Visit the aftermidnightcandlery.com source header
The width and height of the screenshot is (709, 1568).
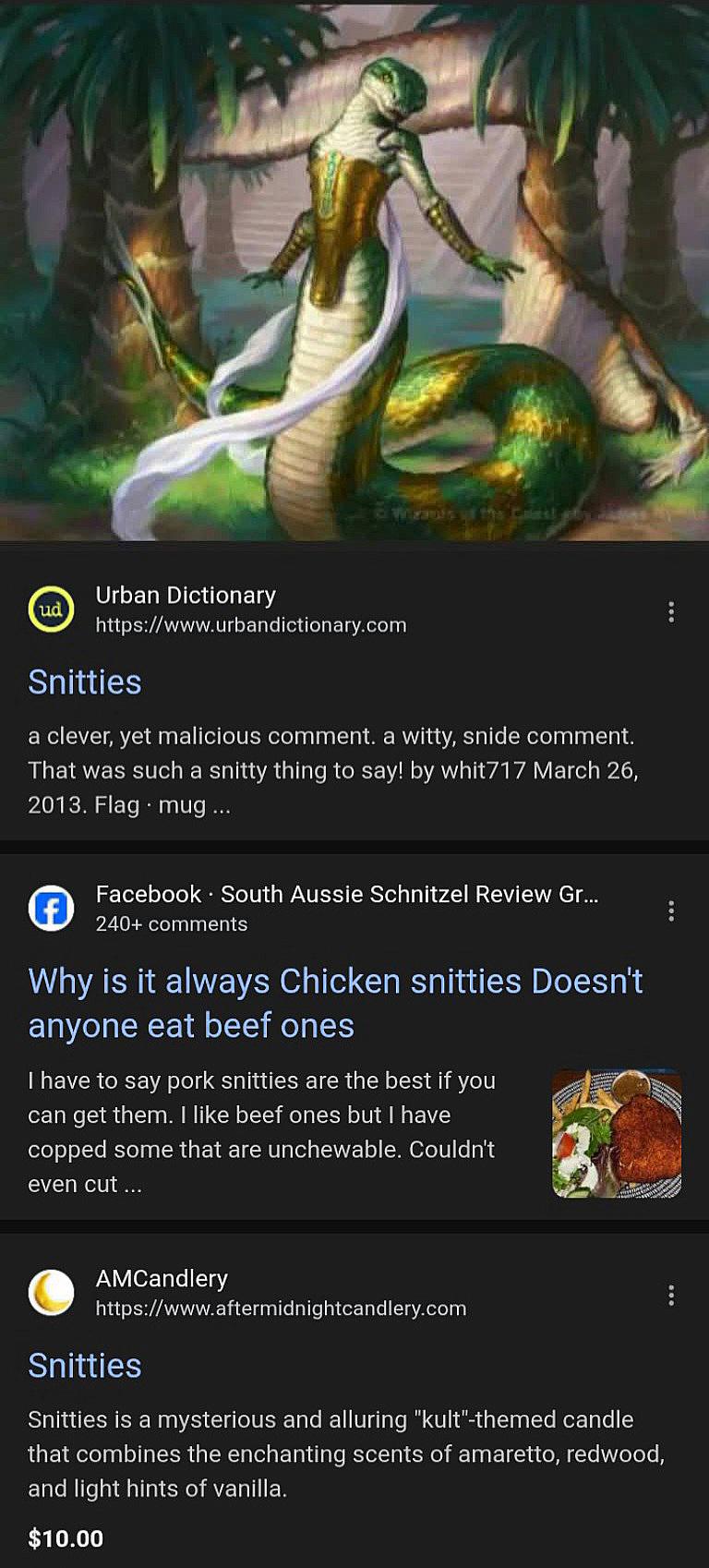tap(281, 1294)
